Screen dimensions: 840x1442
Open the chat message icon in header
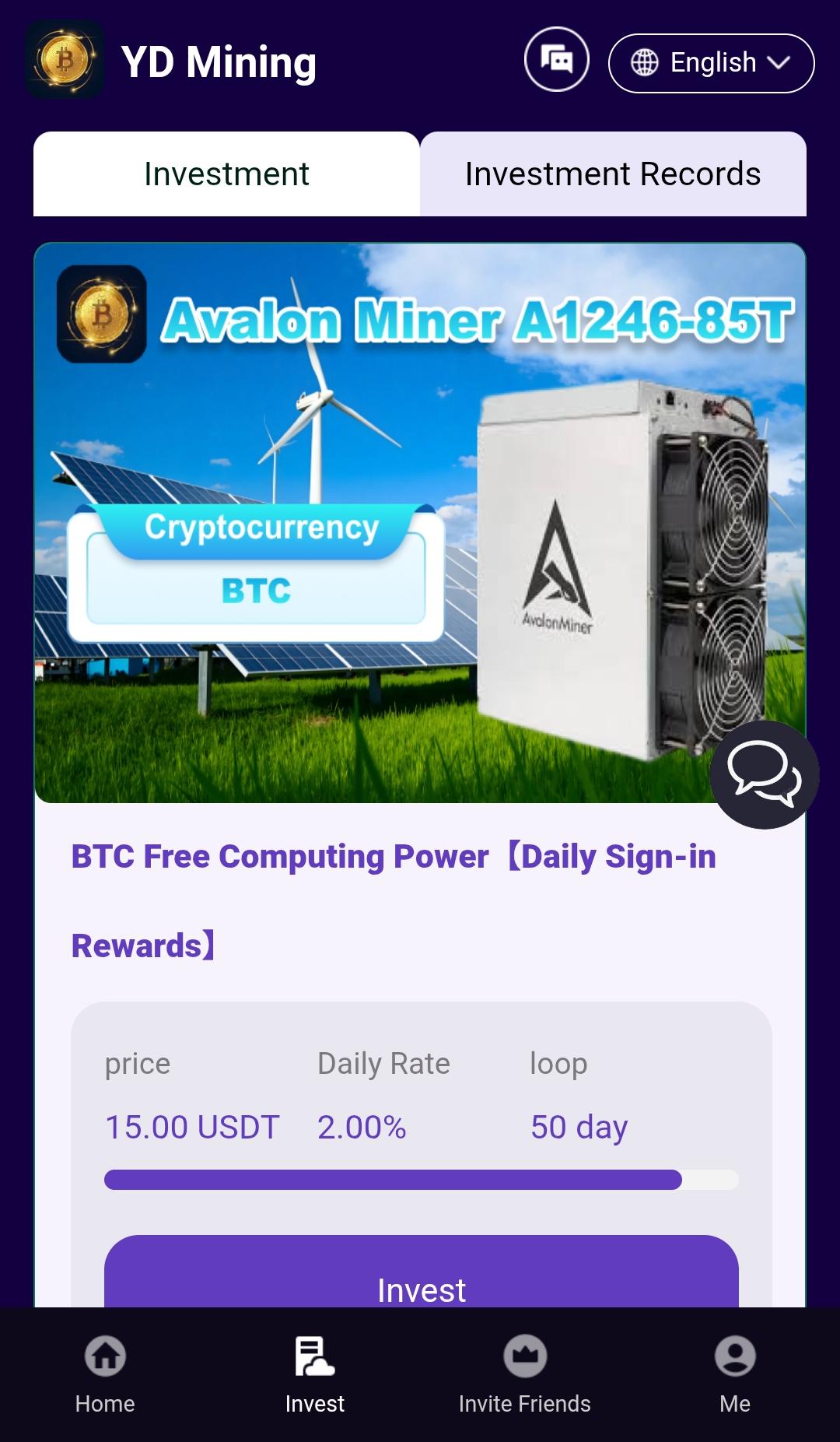tap(555, 59)
